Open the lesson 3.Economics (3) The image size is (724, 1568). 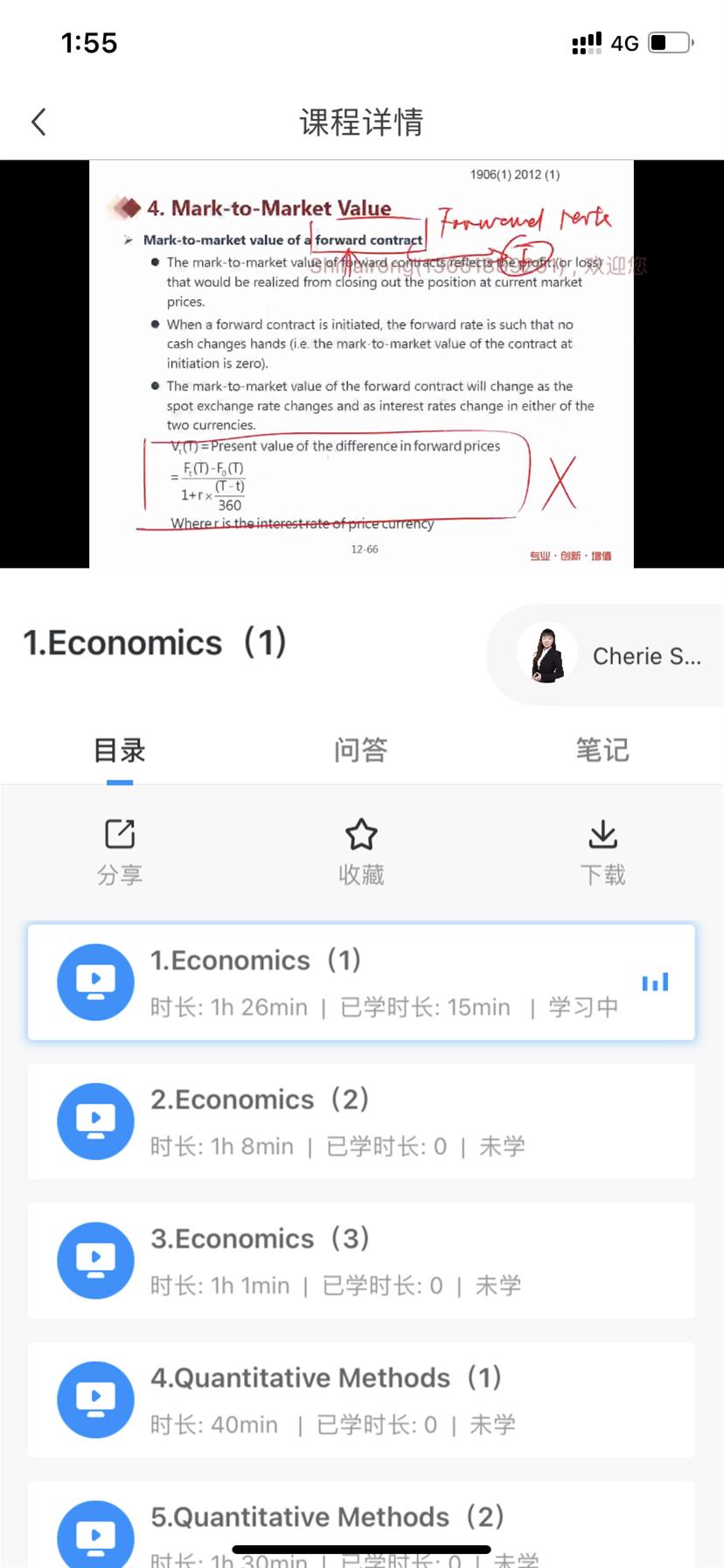click(x=361, y=1260)
